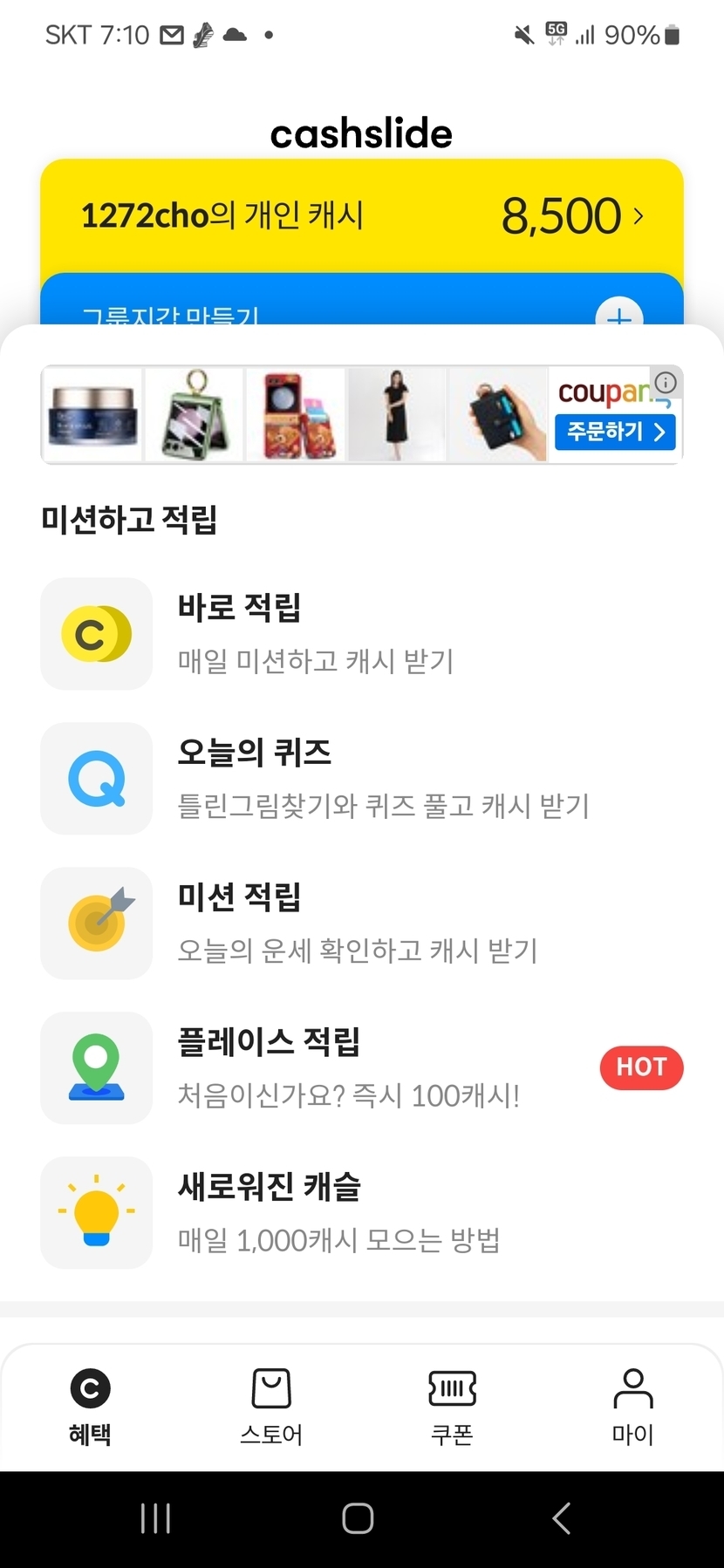The image size is (724, 1568).
Task: Open the 바로 적립 mission
Action: [361, 634]
